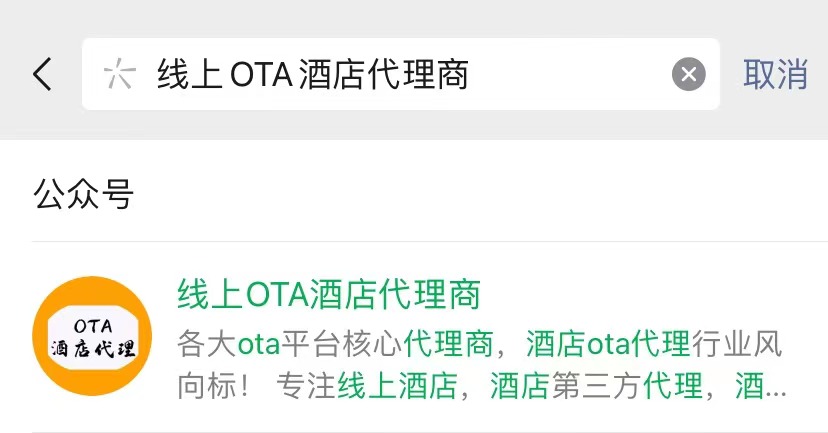Clear the search text
This screenshot has height=433, width=828.
(x=688, y=74)
